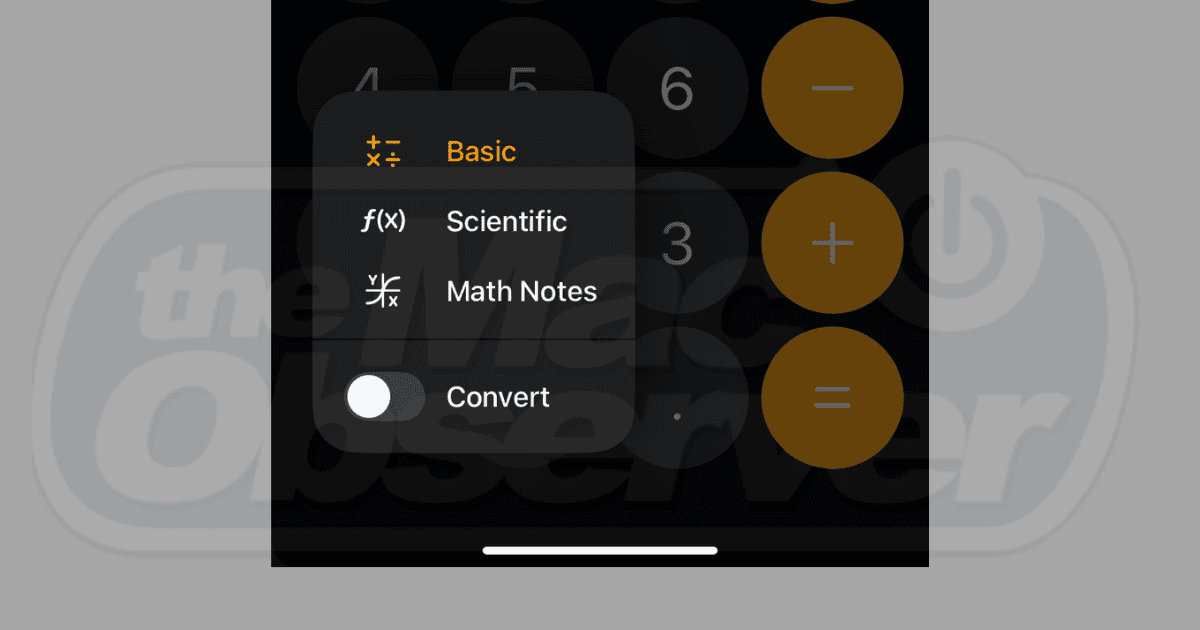Switch to Scientific mode

click(505, 221)
